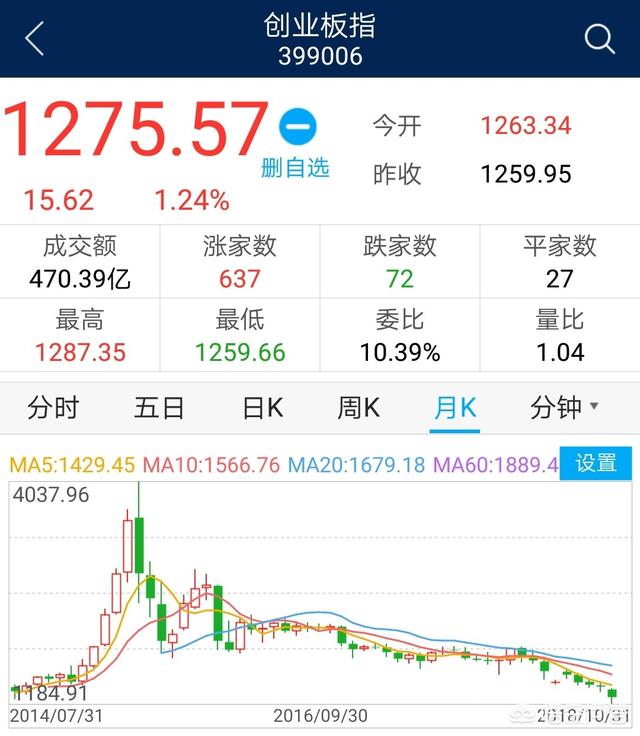Image resolution: width=640 pixels, height=736 pixels.
Task: Switch to the 分时 chart tab
Action: [x=53, y=408]
